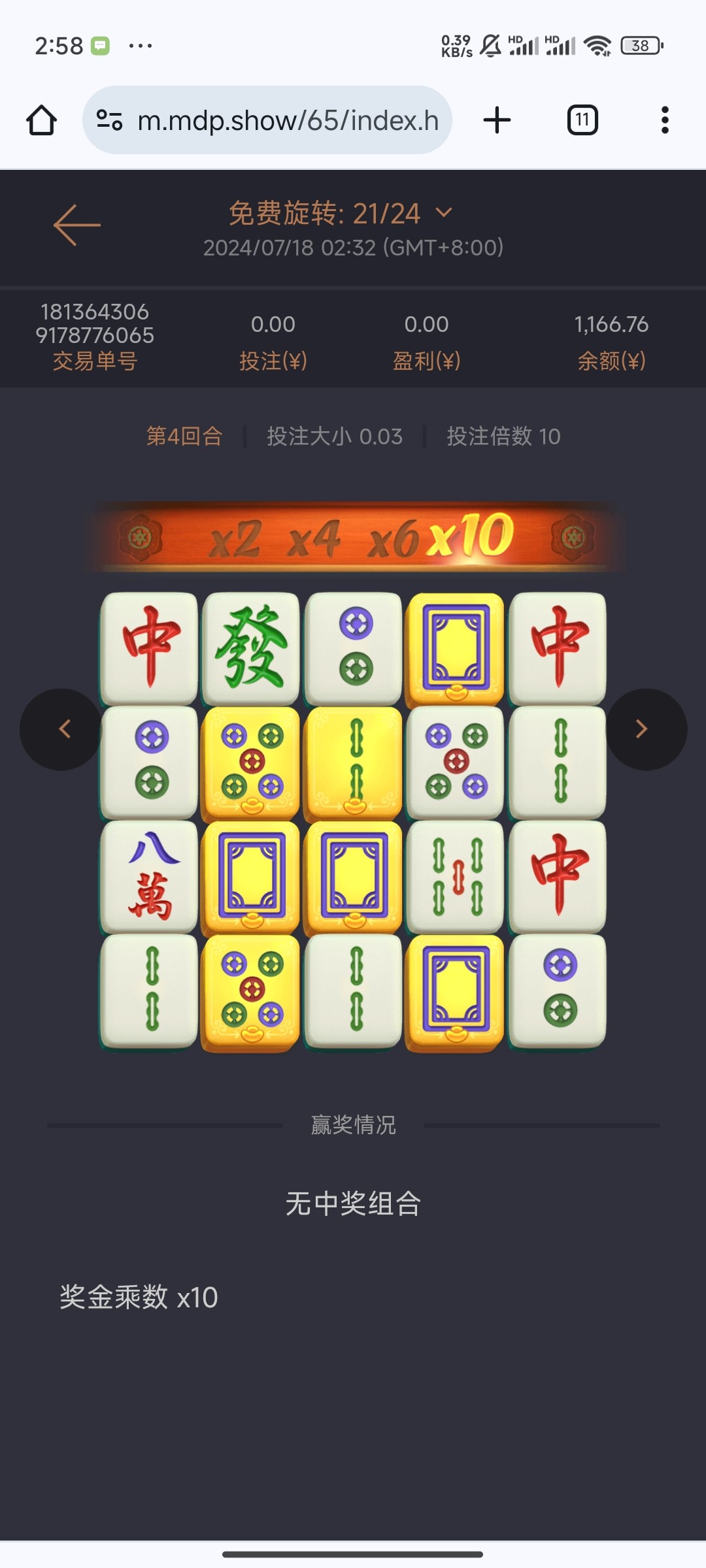Expand the 免费旋转 21/24 dropdown
This screenshot has width=706, height=1568.
tap(443, 213)
